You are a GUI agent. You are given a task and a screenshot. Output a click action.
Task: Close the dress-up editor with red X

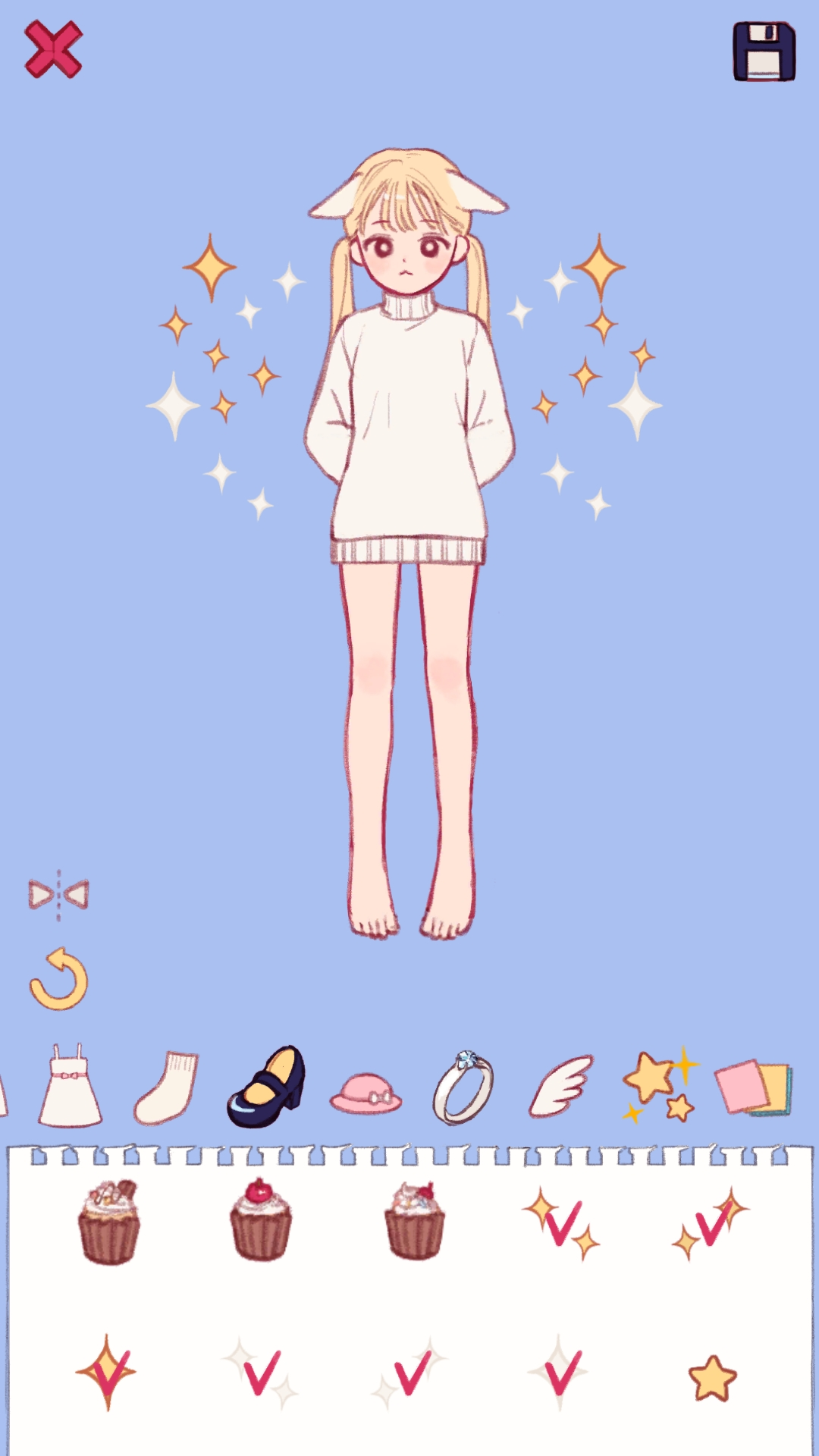pos(53,49)
